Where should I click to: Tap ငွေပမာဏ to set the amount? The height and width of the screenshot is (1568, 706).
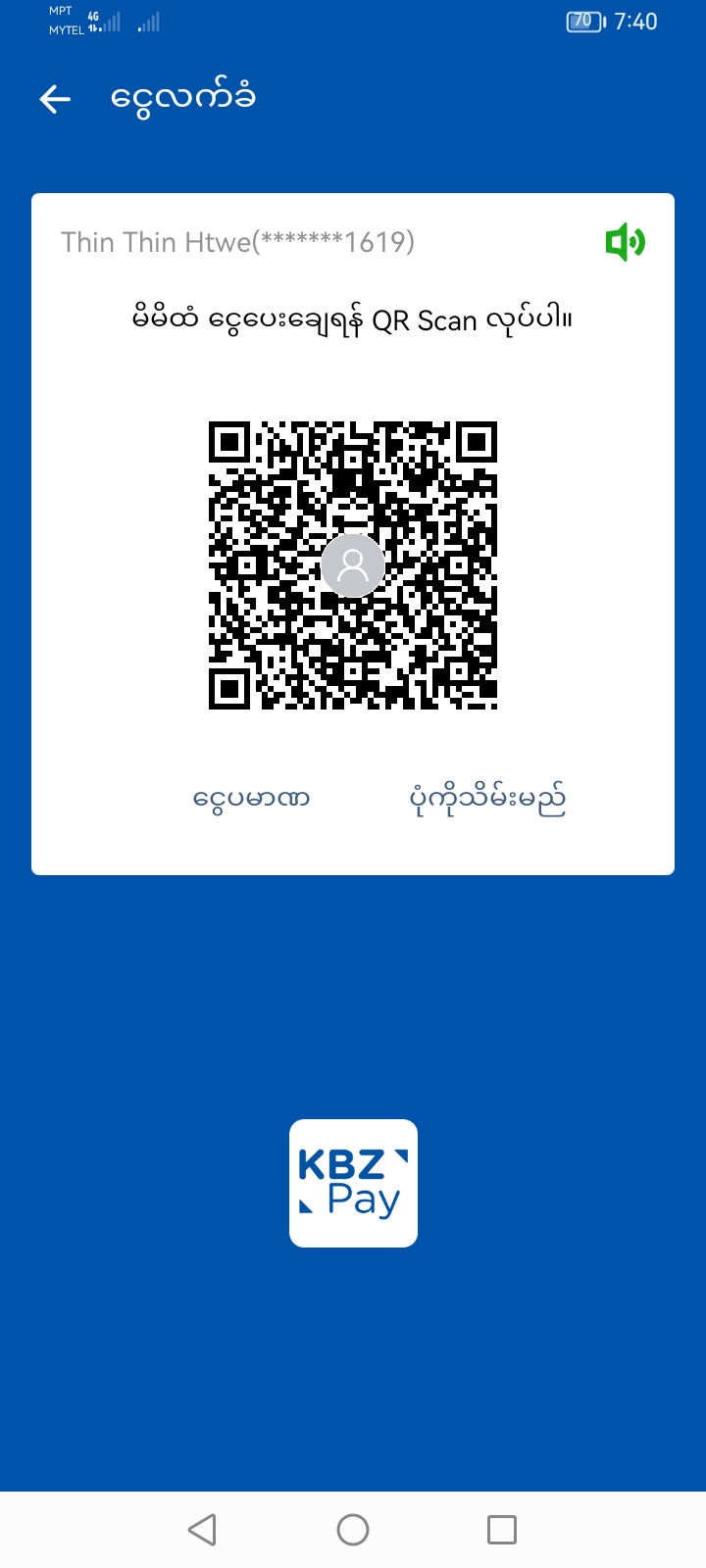[252, 799]
